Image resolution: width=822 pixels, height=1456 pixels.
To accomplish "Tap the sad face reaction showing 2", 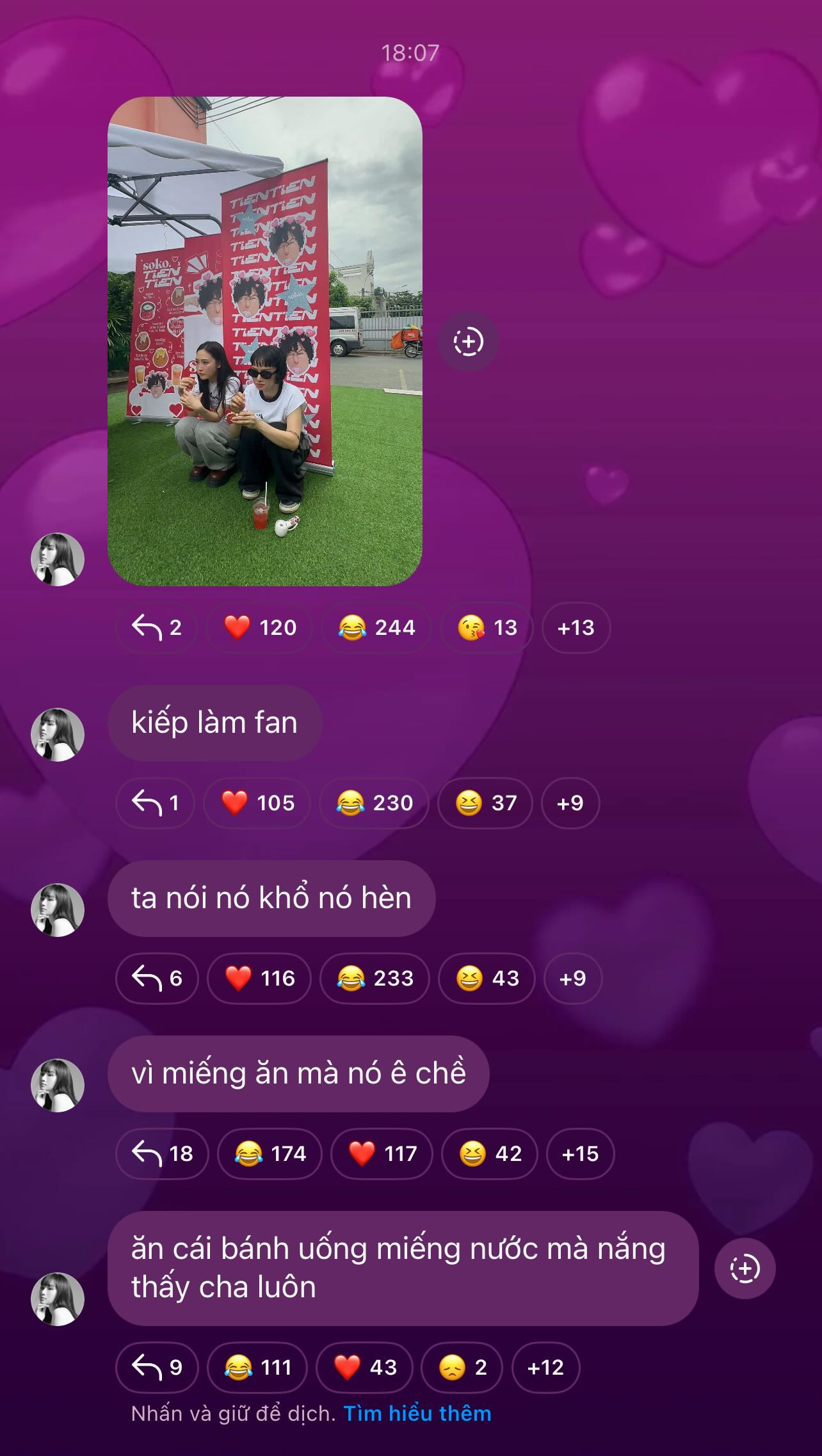I will pos(462,1368).
